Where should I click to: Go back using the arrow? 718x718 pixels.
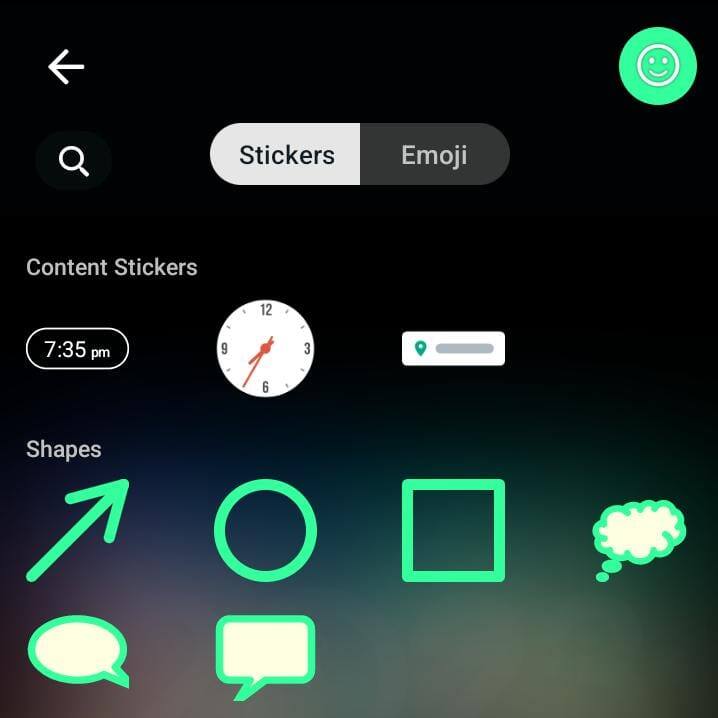click(x=66, y=67)
